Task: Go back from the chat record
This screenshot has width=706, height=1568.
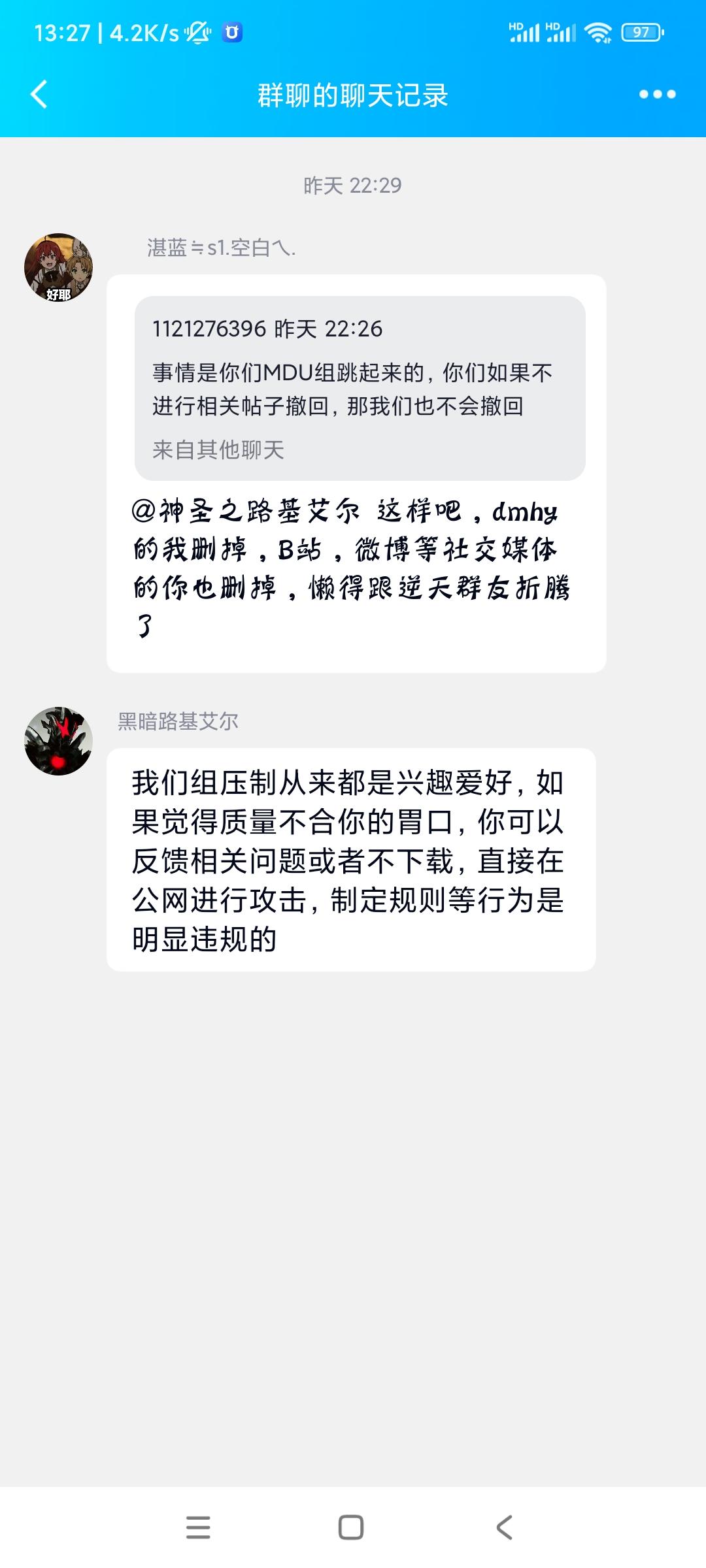Action: pos(39,95)
